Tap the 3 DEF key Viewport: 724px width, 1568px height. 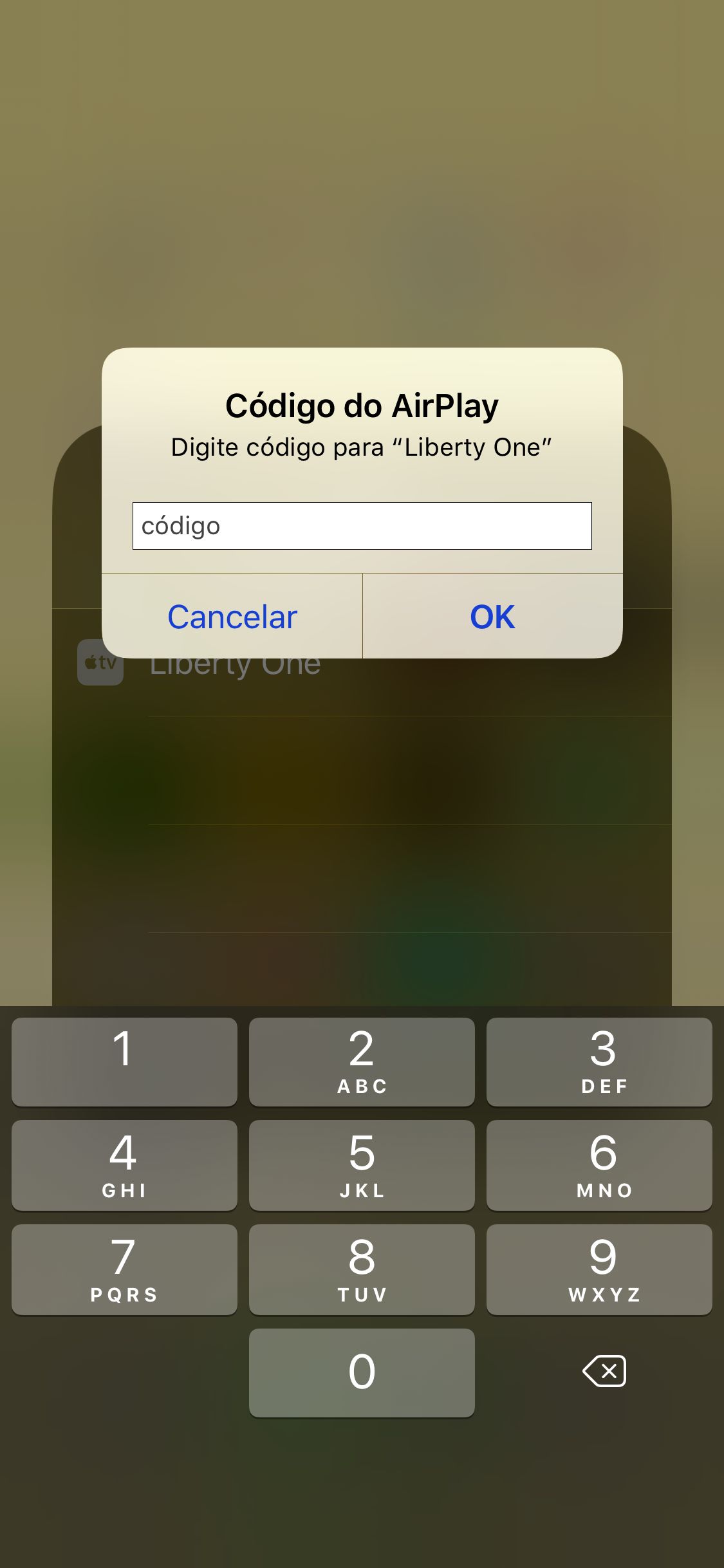599,1062
